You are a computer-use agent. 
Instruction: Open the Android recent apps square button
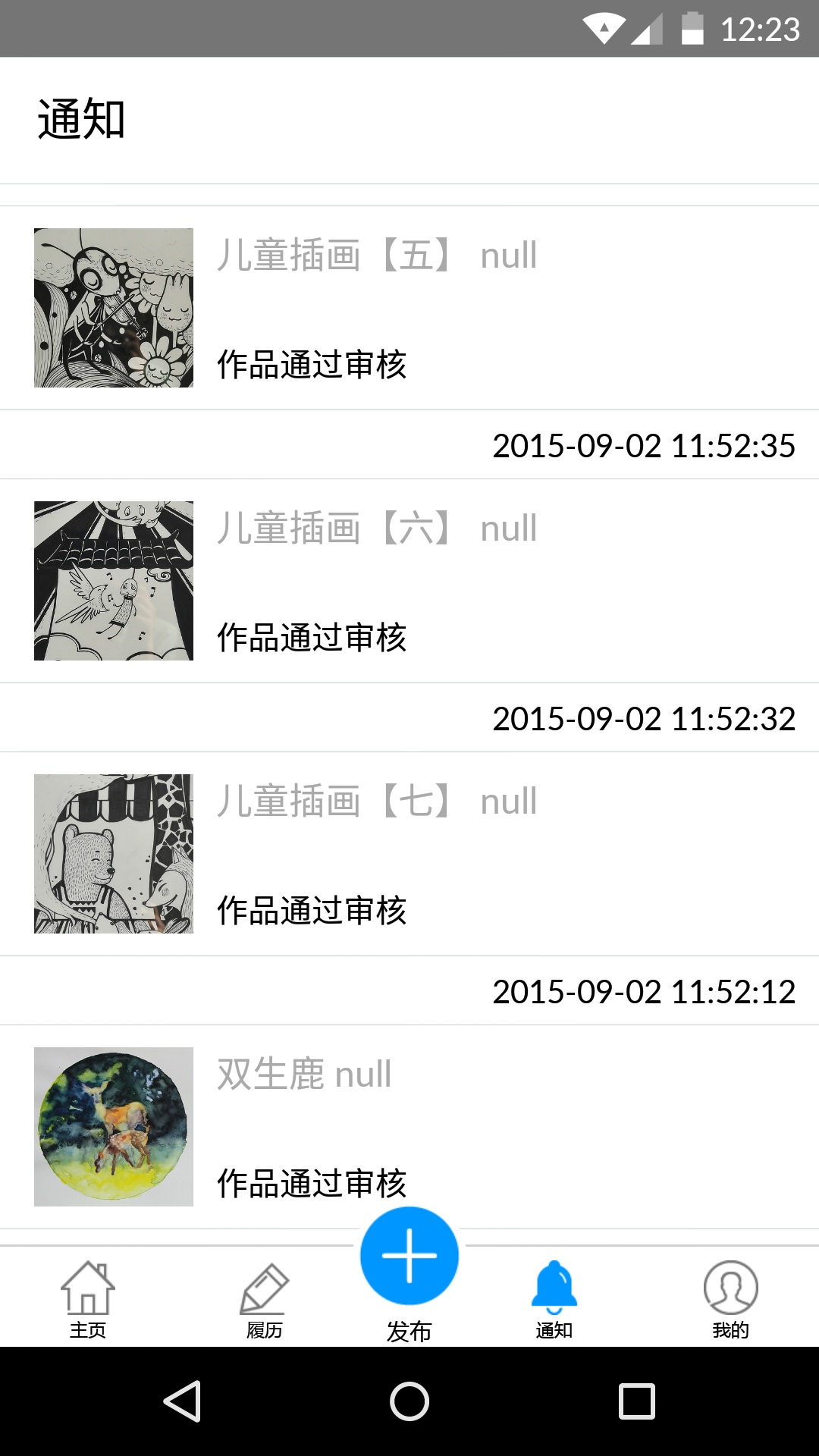coord(635,1401)
